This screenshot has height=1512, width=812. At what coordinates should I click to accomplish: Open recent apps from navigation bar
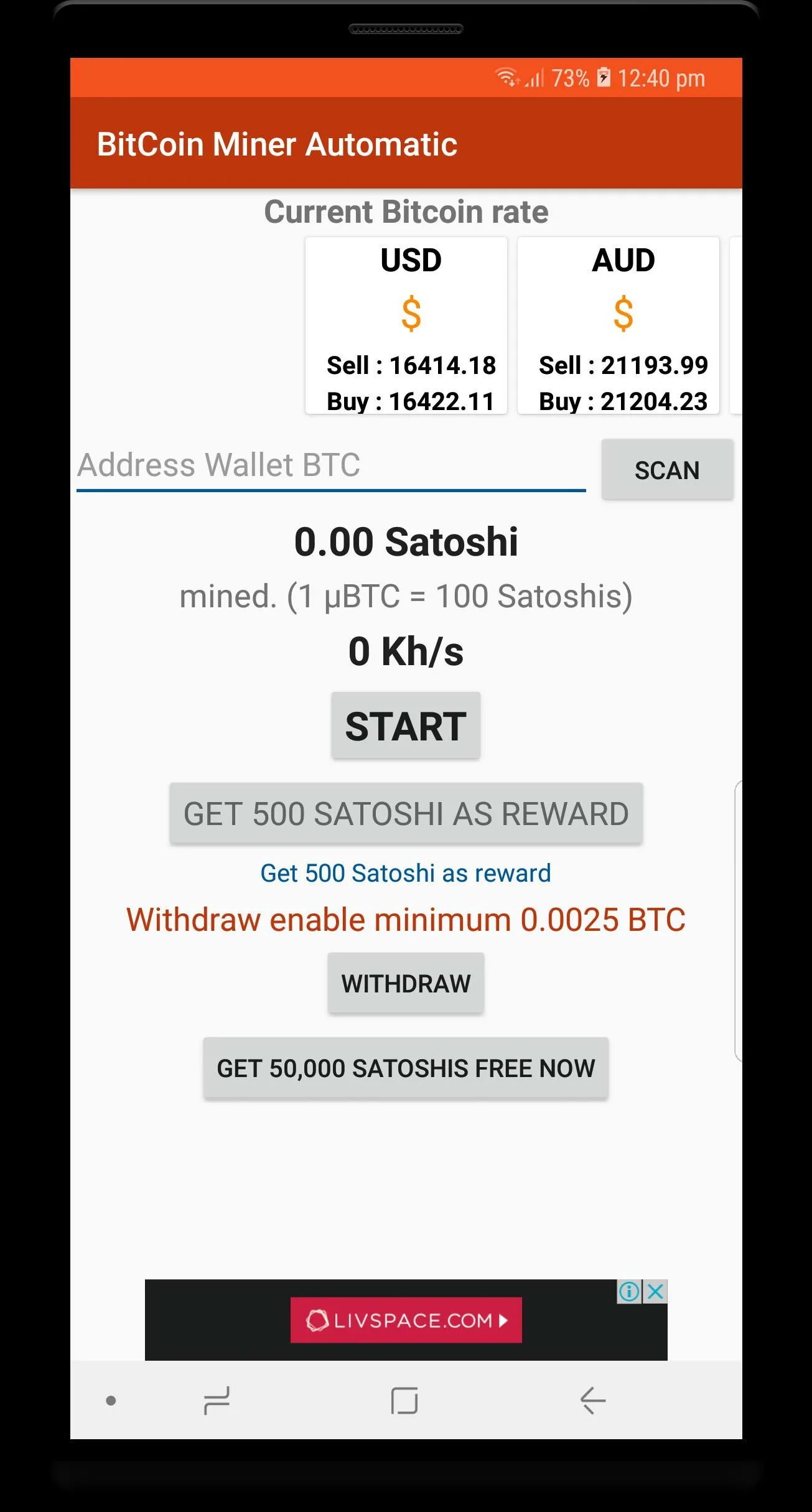217,1401
